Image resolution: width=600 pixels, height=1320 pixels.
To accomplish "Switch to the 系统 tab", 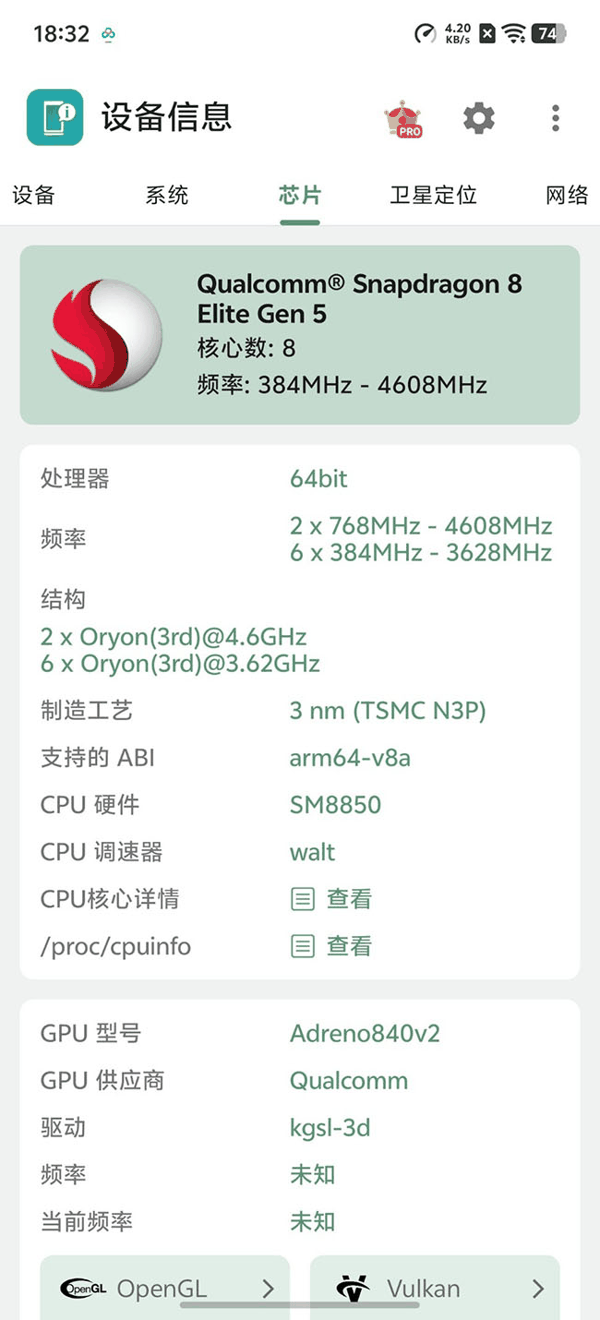I will tap(167, 195).
